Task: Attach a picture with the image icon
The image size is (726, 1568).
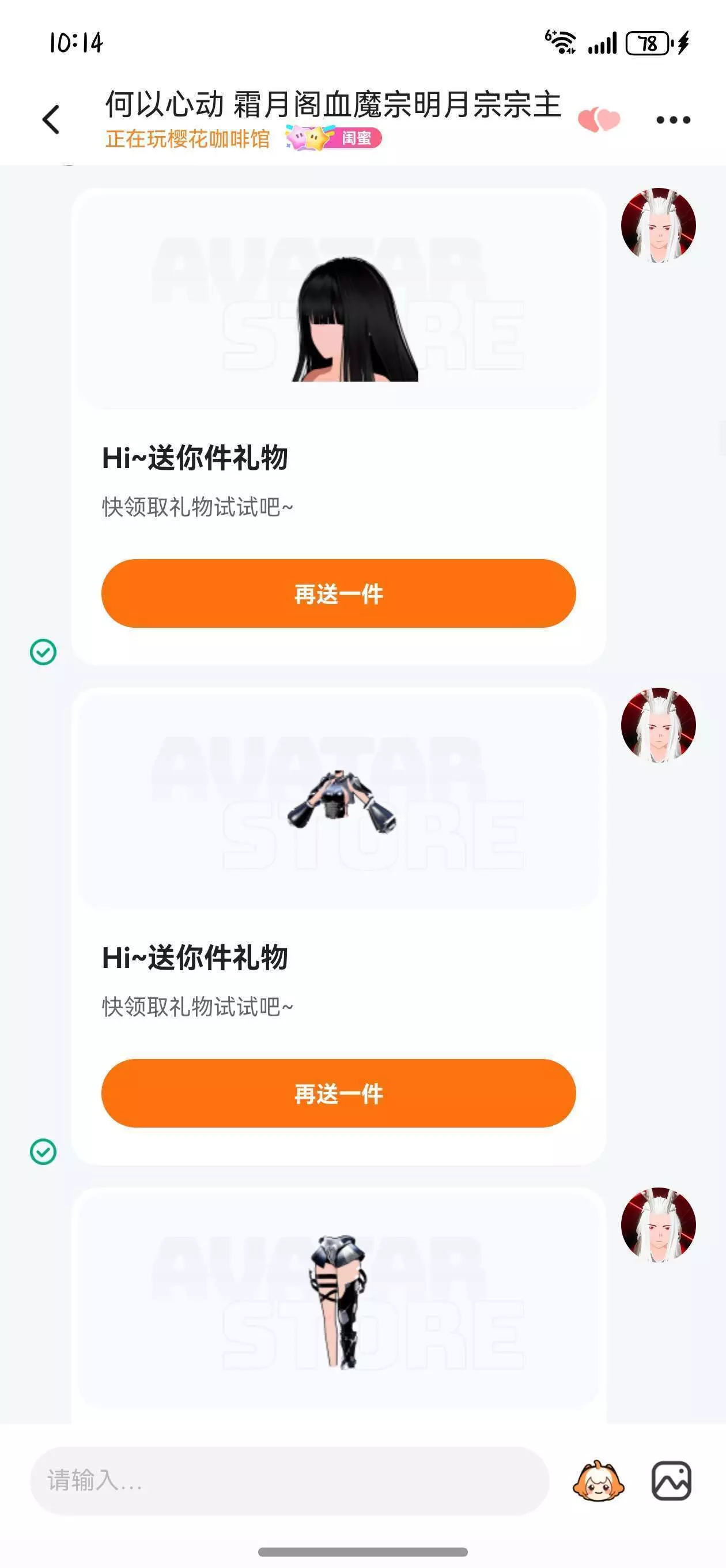Action: pos(671,1481)
